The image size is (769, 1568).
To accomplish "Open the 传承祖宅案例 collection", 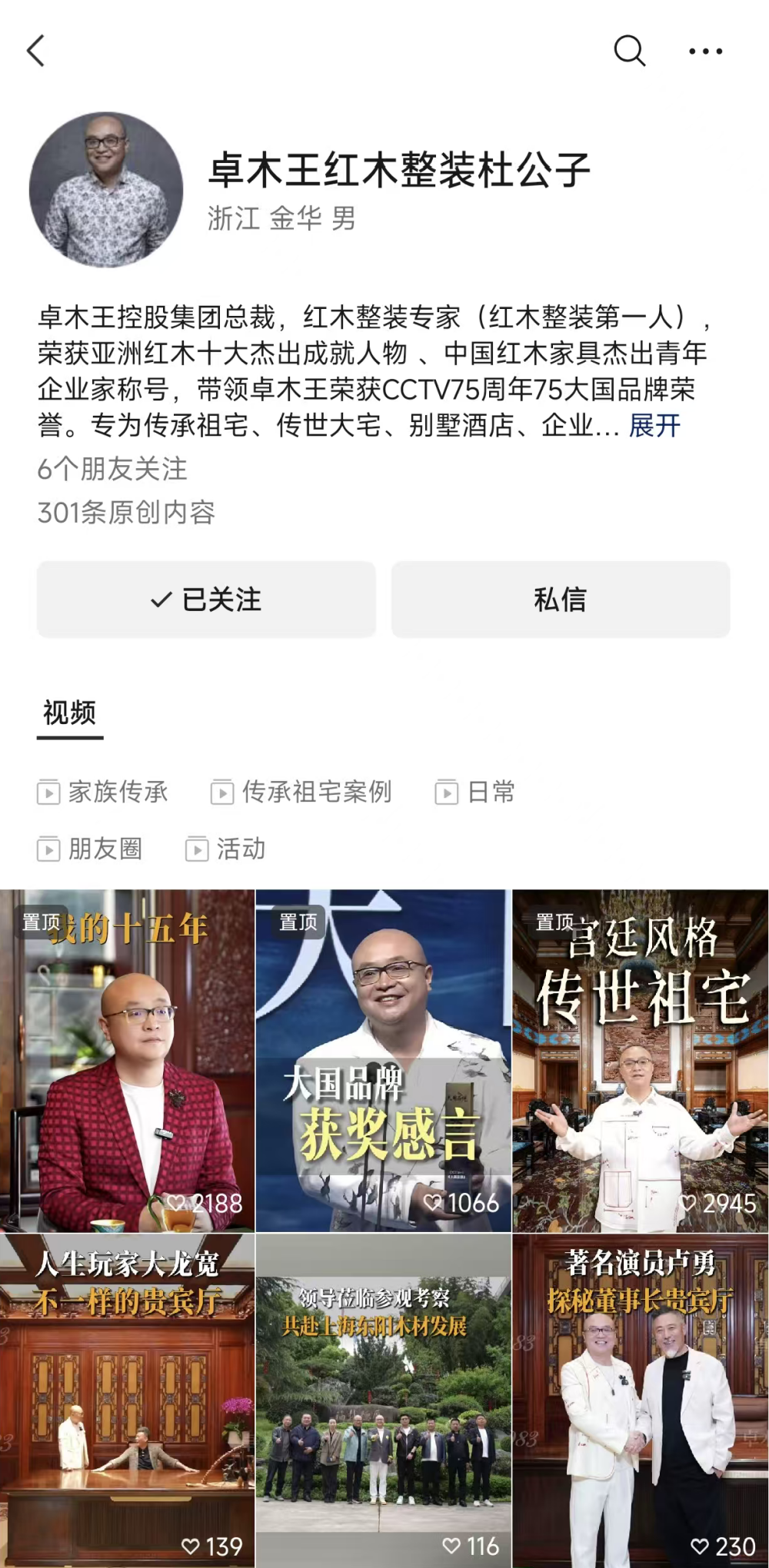I will tap(301, 792).
